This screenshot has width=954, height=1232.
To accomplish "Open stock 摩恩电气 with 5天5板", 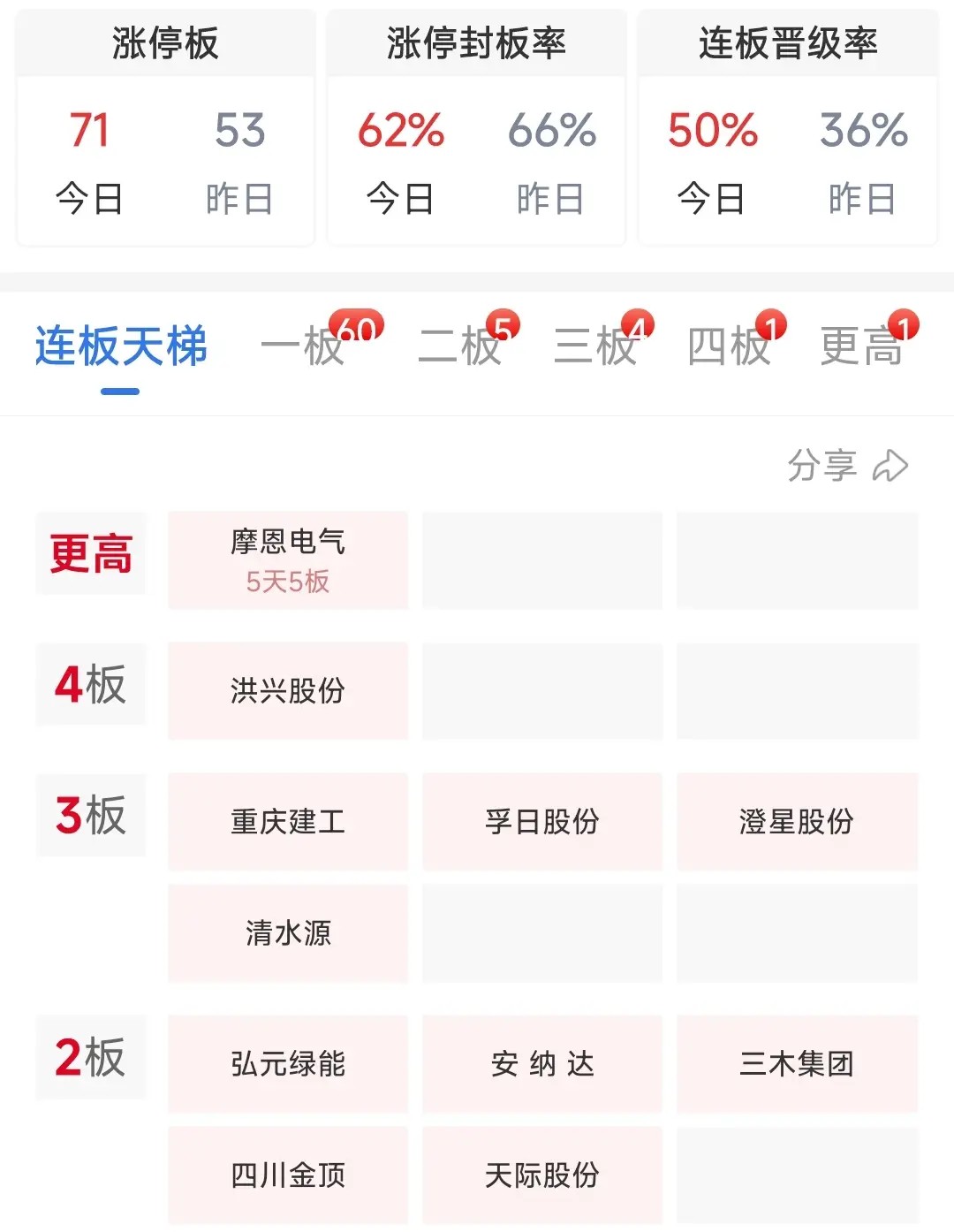I will (x=288, y=560).
